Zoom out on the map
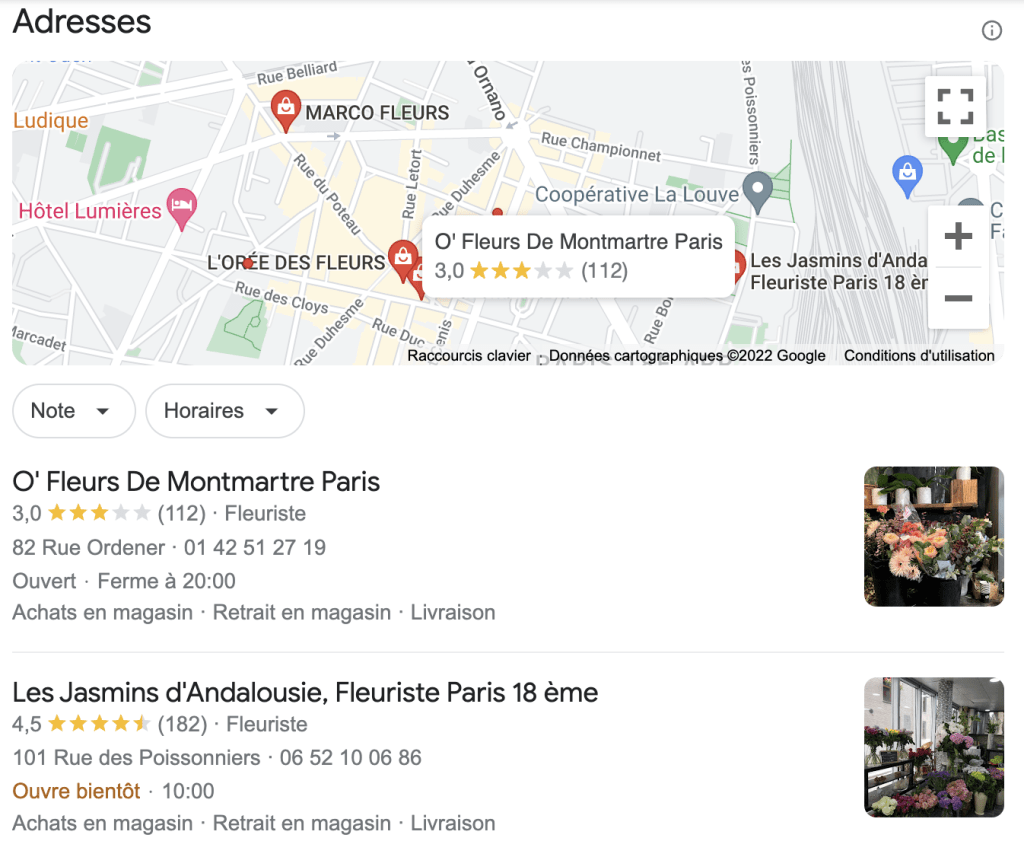1024x857 pixels. click(x=958, y=298)
